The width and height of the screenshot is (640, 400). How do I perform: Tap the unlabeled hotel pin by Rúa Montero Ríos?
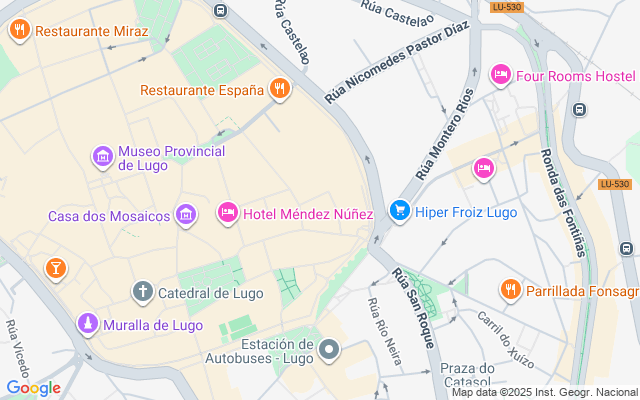(485, 167)
